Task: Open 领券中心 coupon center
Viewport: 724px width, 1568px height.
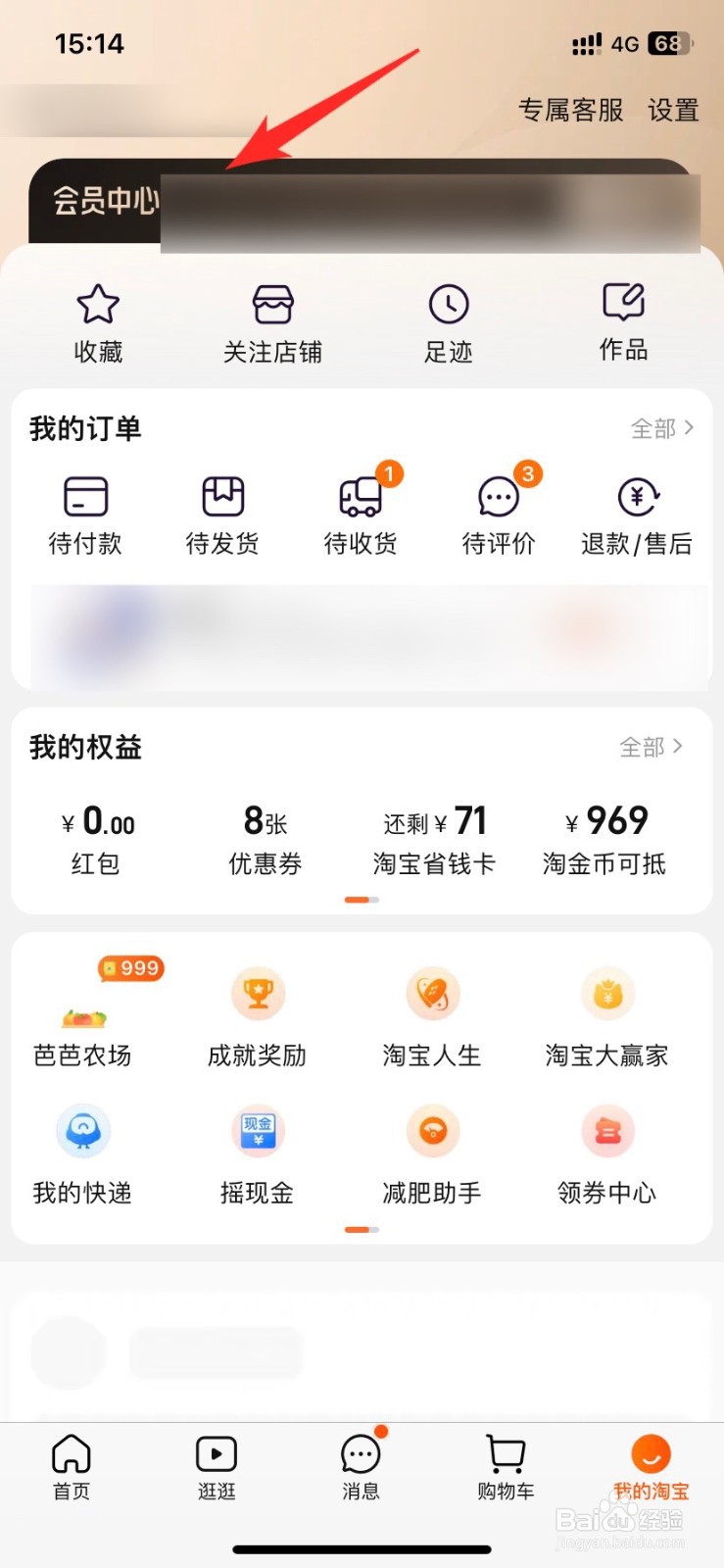Action: 607,1156
